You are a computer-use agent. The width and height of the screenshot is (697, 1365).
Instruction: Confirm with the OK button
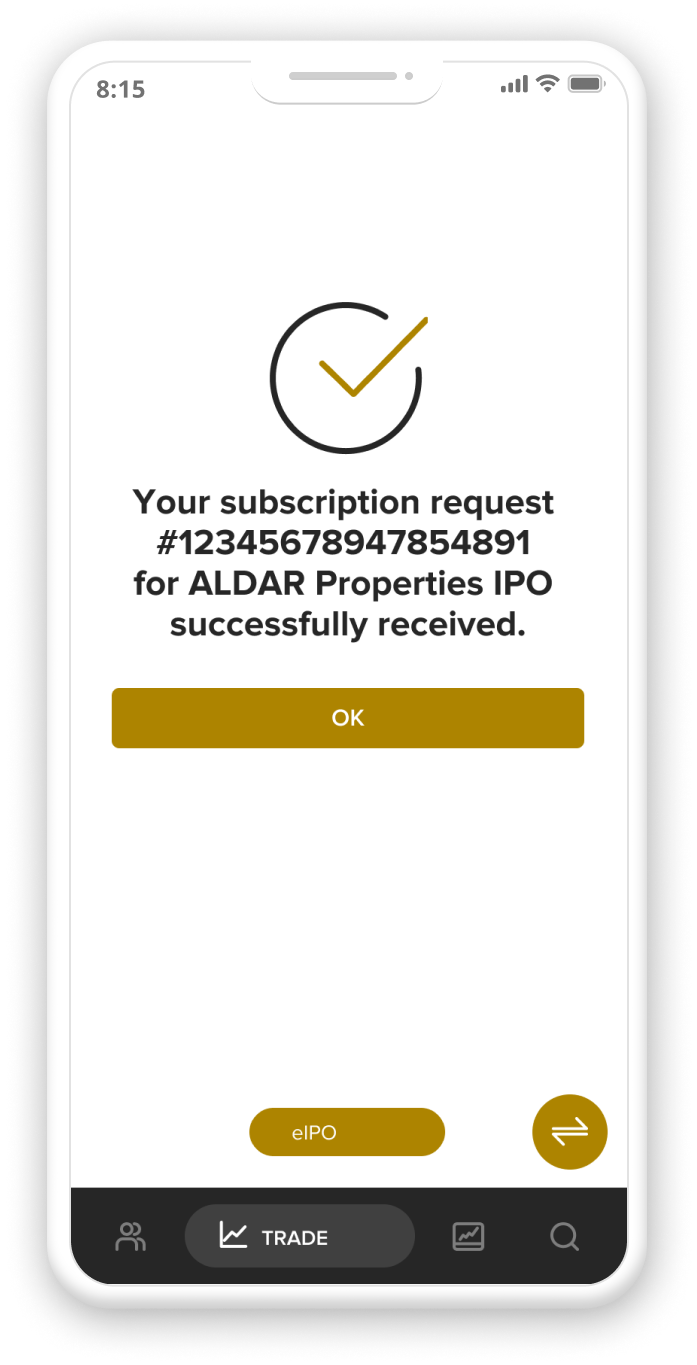point(347,718)
